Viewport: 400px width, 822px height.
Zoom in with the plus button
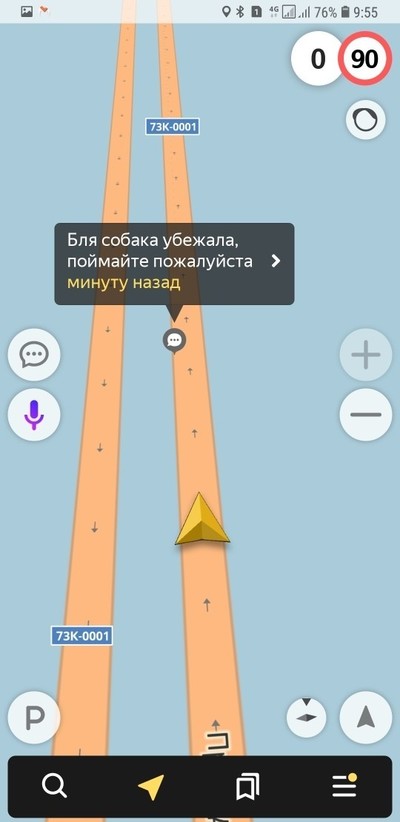click(x=366, y=355)
